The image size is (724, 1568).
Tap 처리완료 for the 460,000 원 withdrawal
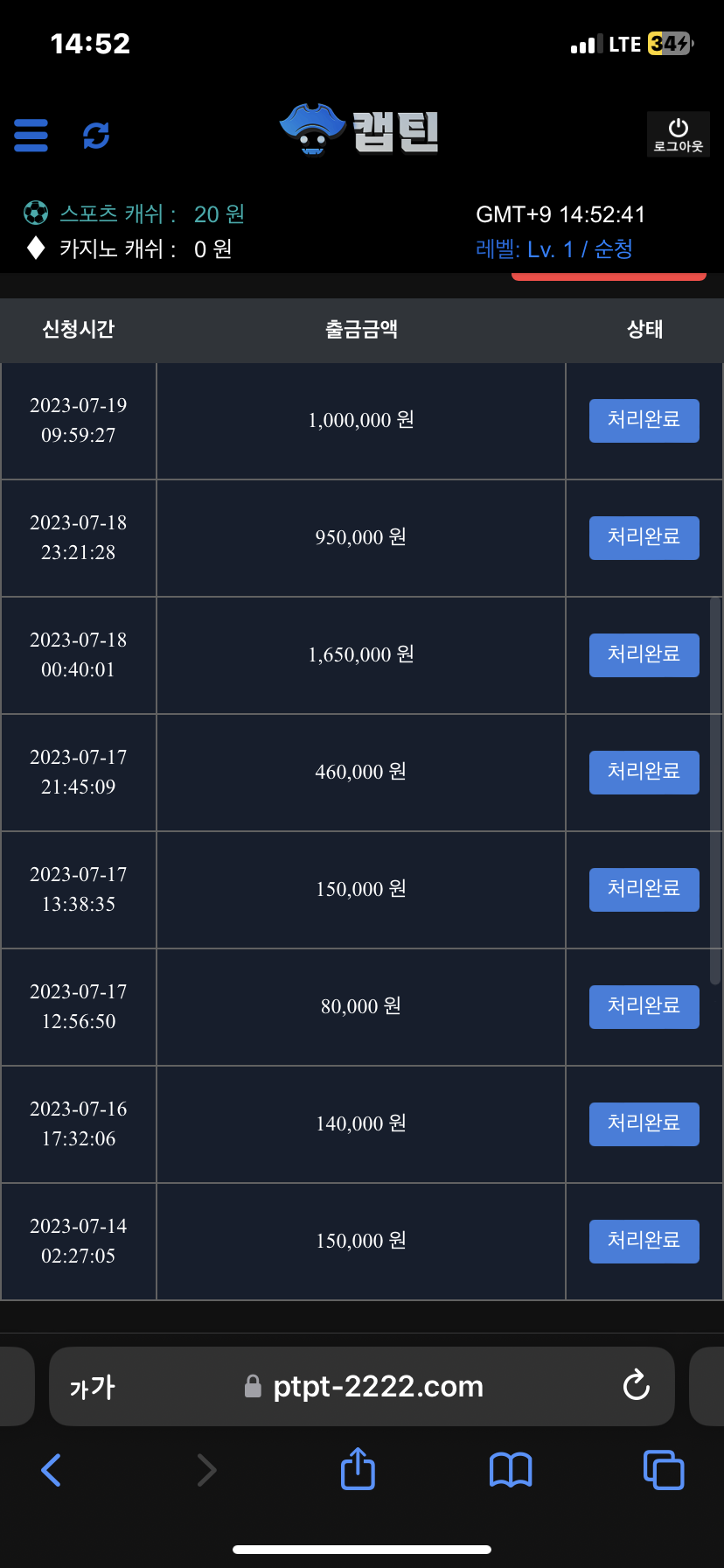tap(644, 773)
